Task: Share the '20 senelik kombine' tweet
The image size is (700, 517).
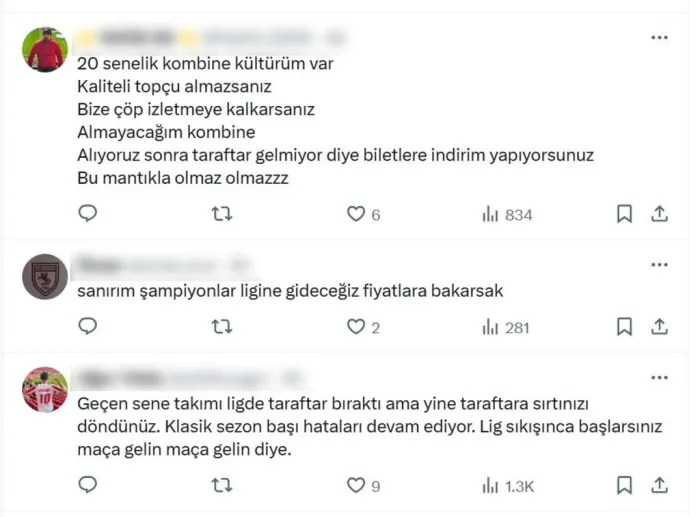Action: click(659, 214)
